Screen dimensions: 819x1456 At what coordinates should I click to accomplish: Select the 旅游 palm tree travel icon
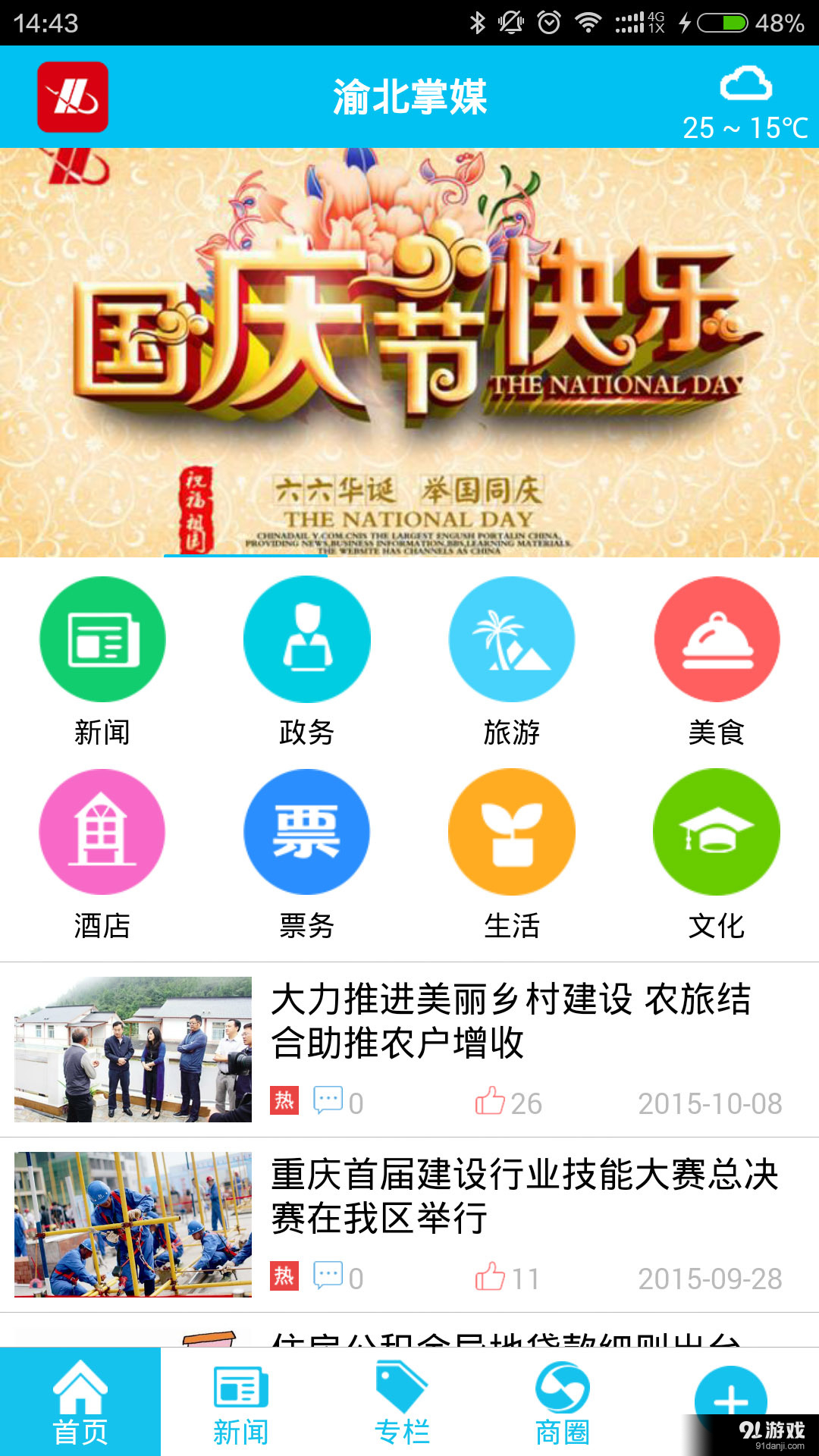pos(511,639)
